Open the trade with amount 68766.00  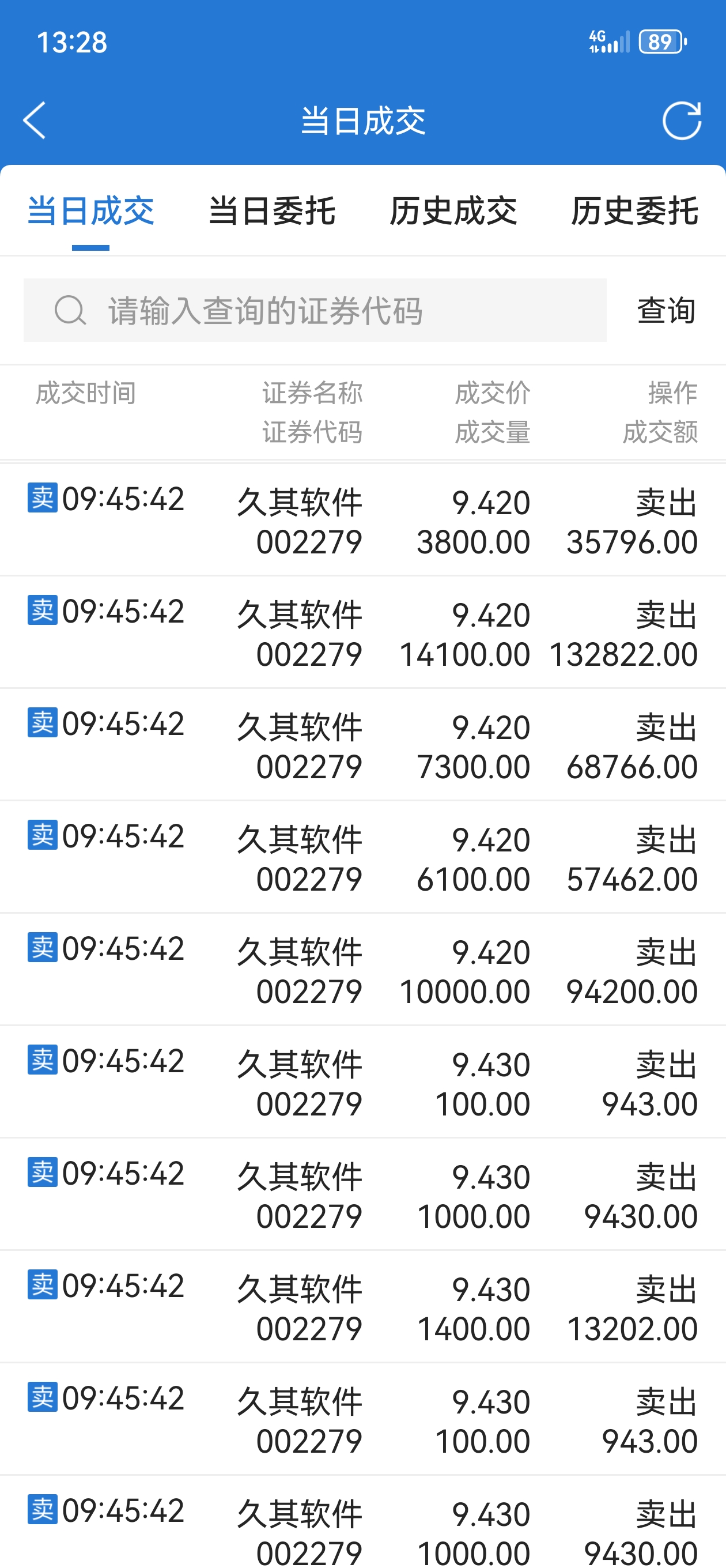pyautogui.click(x=362, y=744)
